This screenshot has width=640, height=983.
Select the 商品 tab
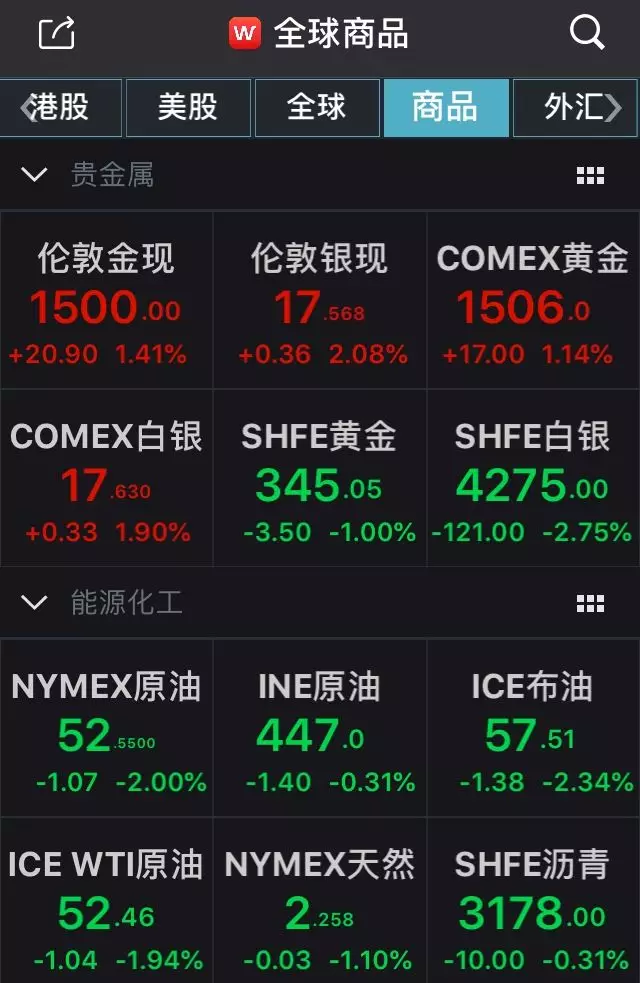[x=445, y=107]
